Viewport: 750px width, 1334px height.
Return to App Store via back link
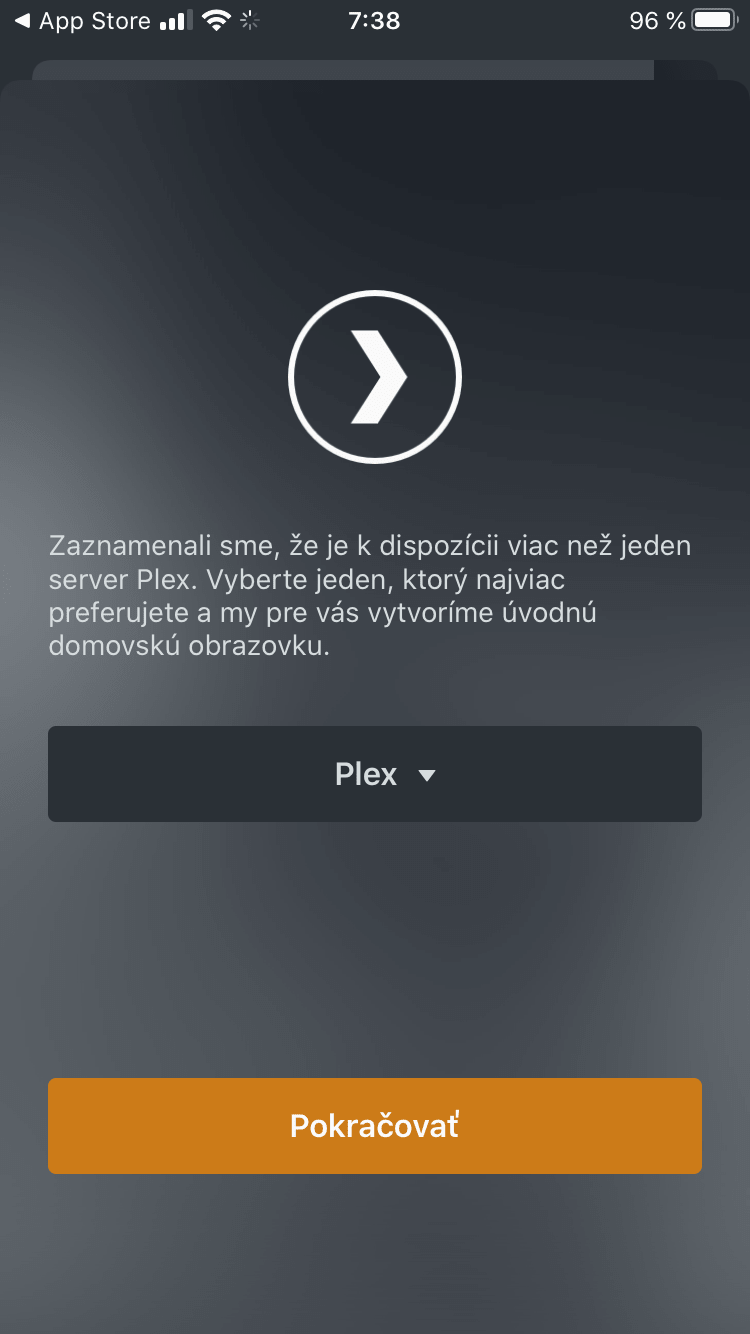[x=82, y=21]
